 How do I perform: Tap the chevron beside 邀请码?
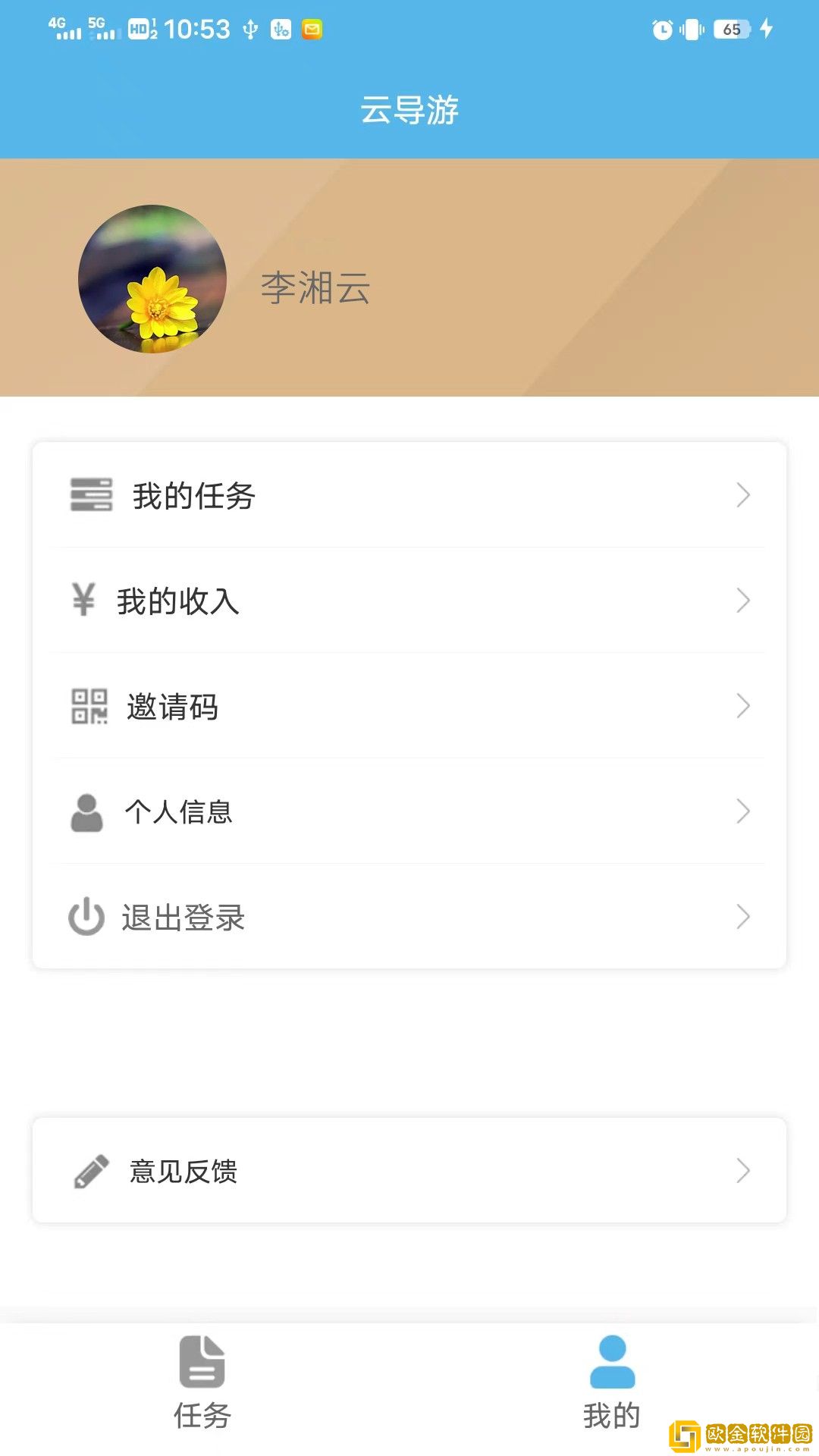pyautogui.click(x=744, y=706)
